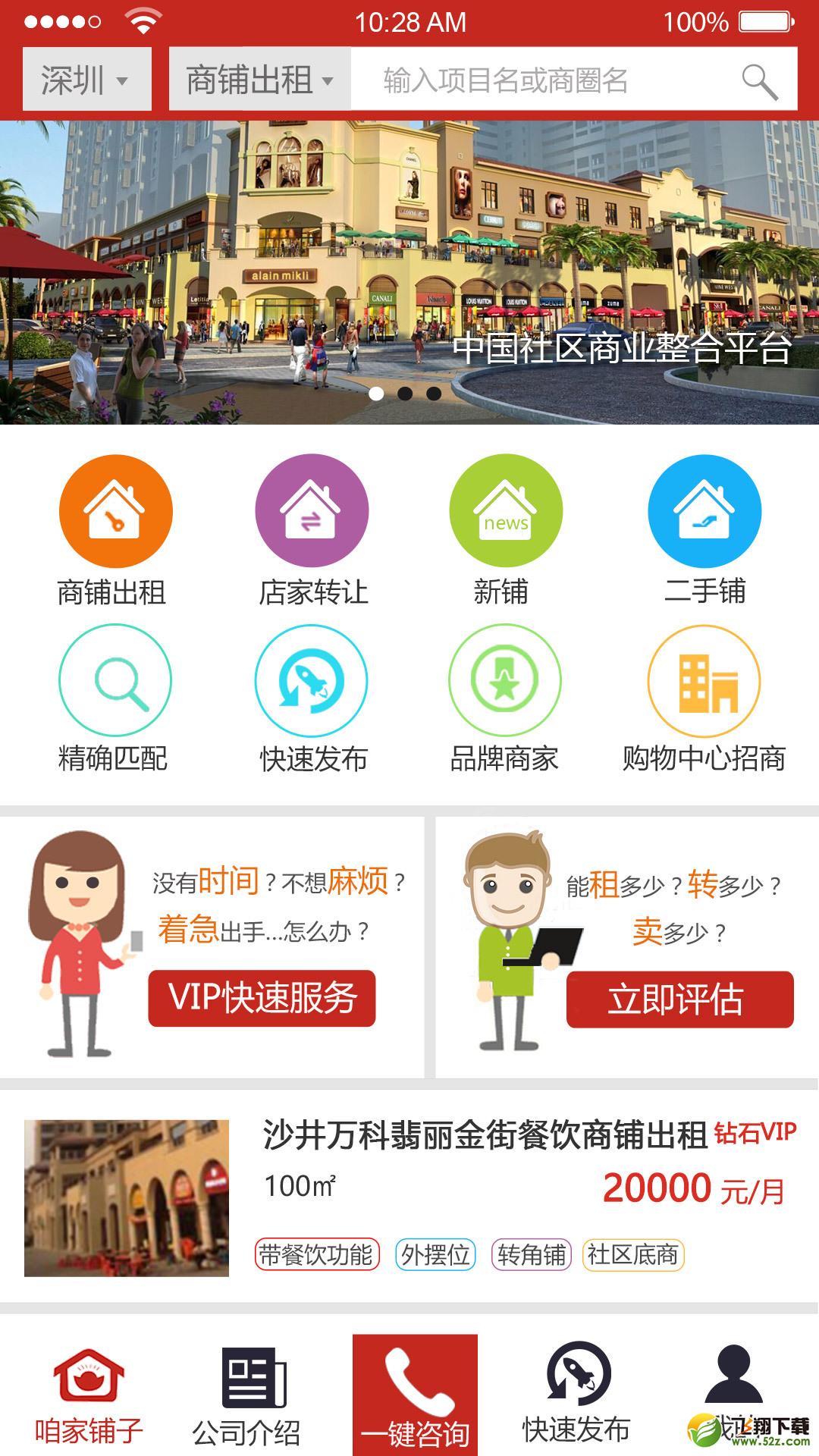Open the 商铺出租 category

(x=115, y=531)
